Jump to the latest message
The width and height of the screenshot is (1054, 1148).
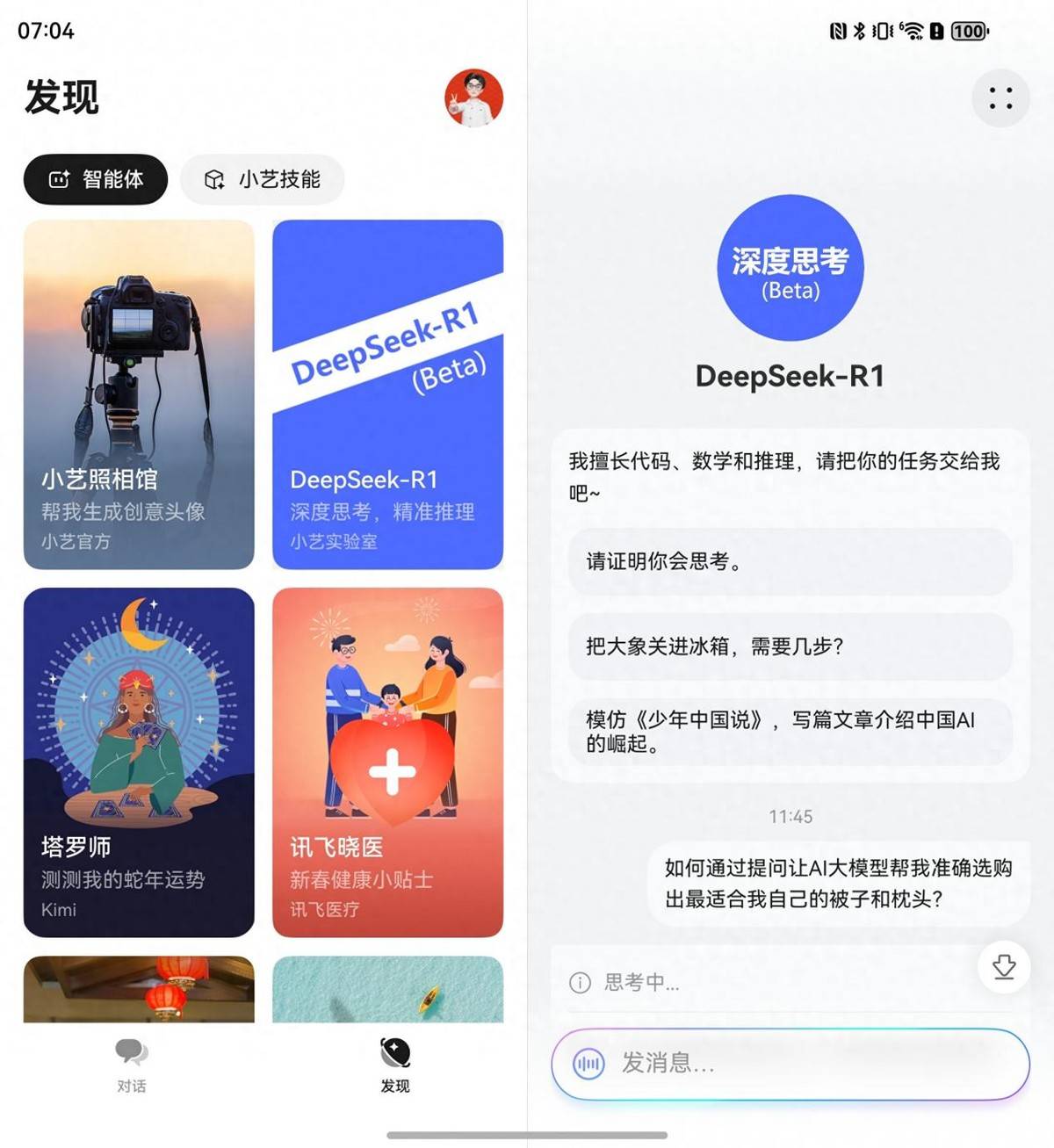tap(1003, 967)
